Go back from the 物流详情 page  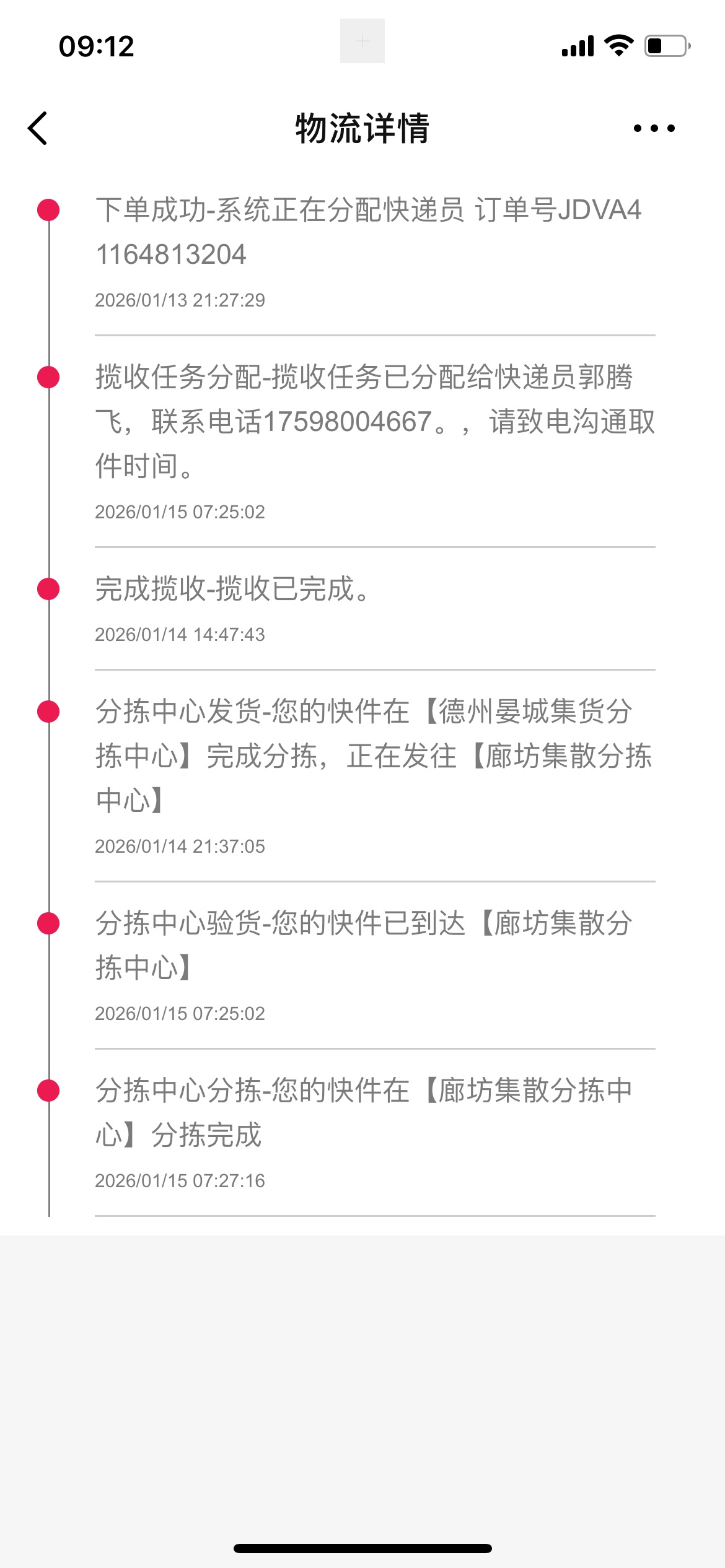[38, 128]
